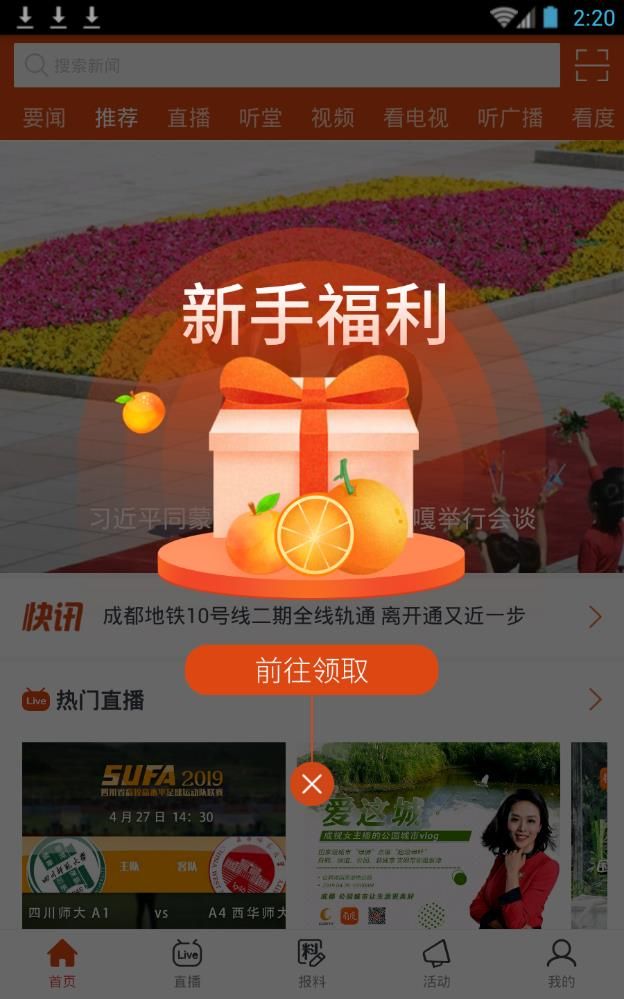Screen dimensions: 624x999
Task: Switch to the 听堂 tab
Action: (x=260, y=118)
